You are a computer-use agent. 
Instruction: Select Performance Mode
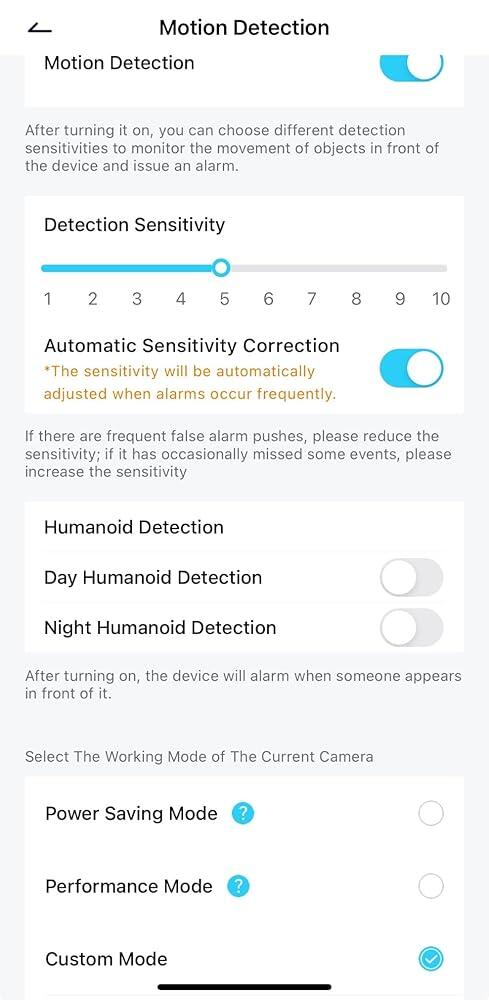pos(431,886)
